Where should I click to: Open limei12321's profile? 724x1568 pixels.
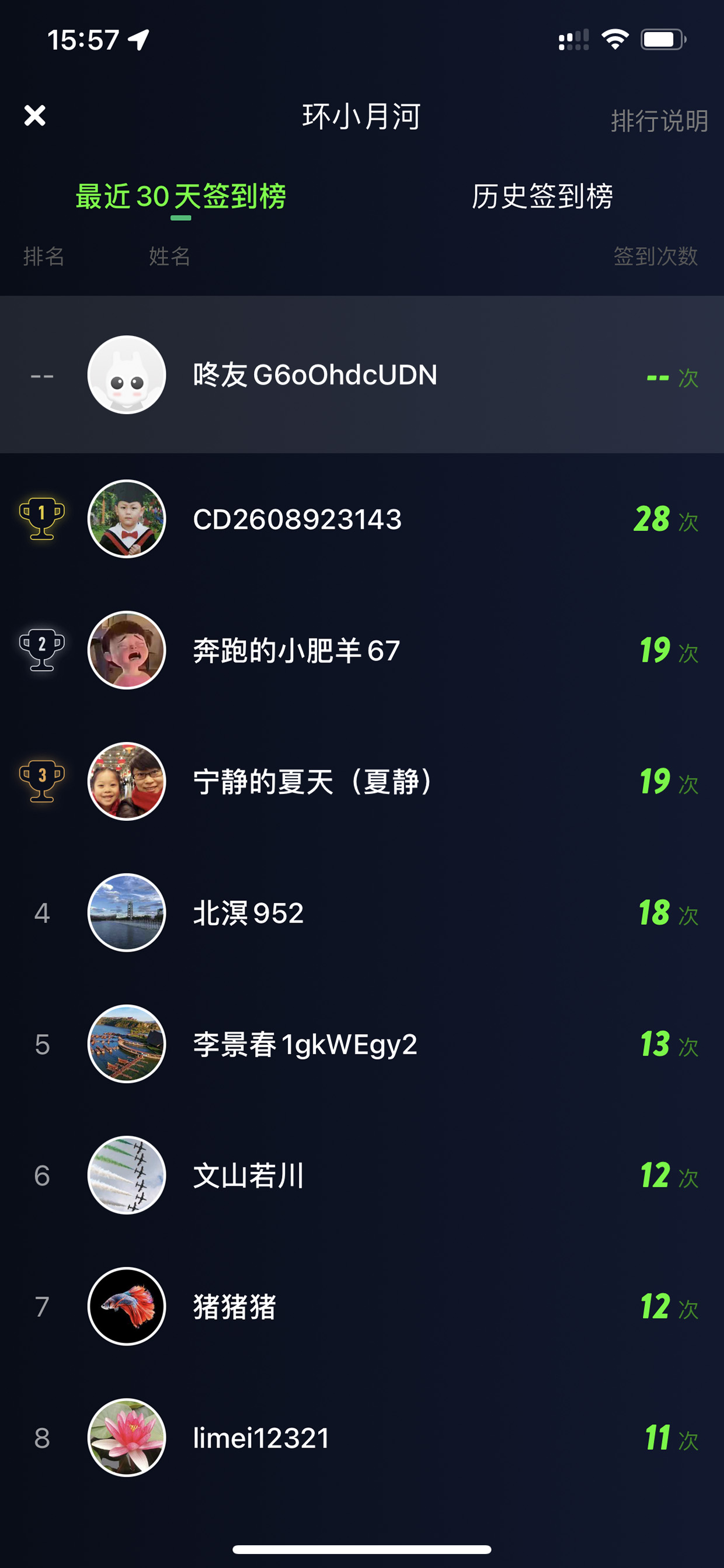[x=362, y=1438]
